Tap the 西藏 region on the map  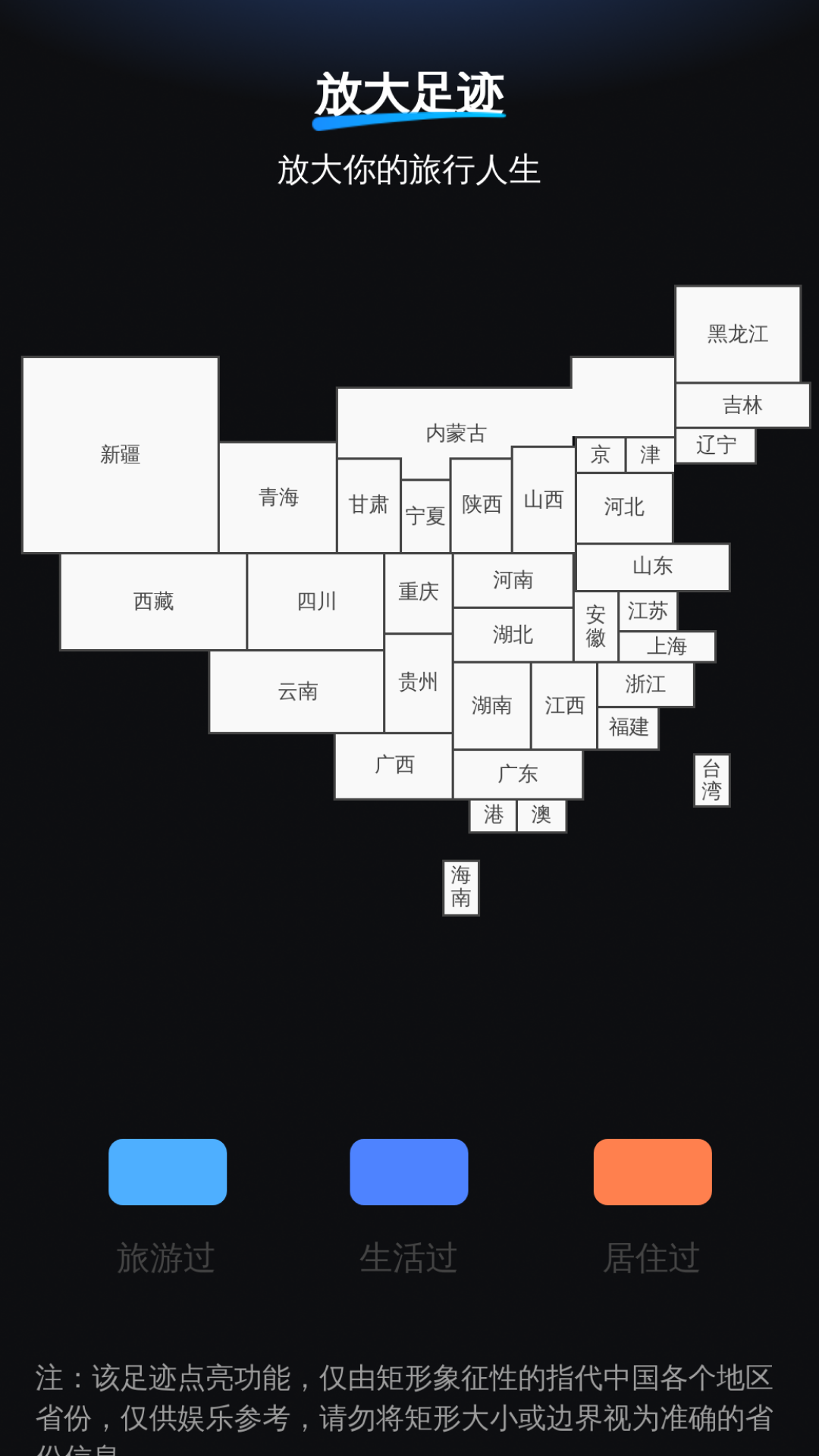153,601
